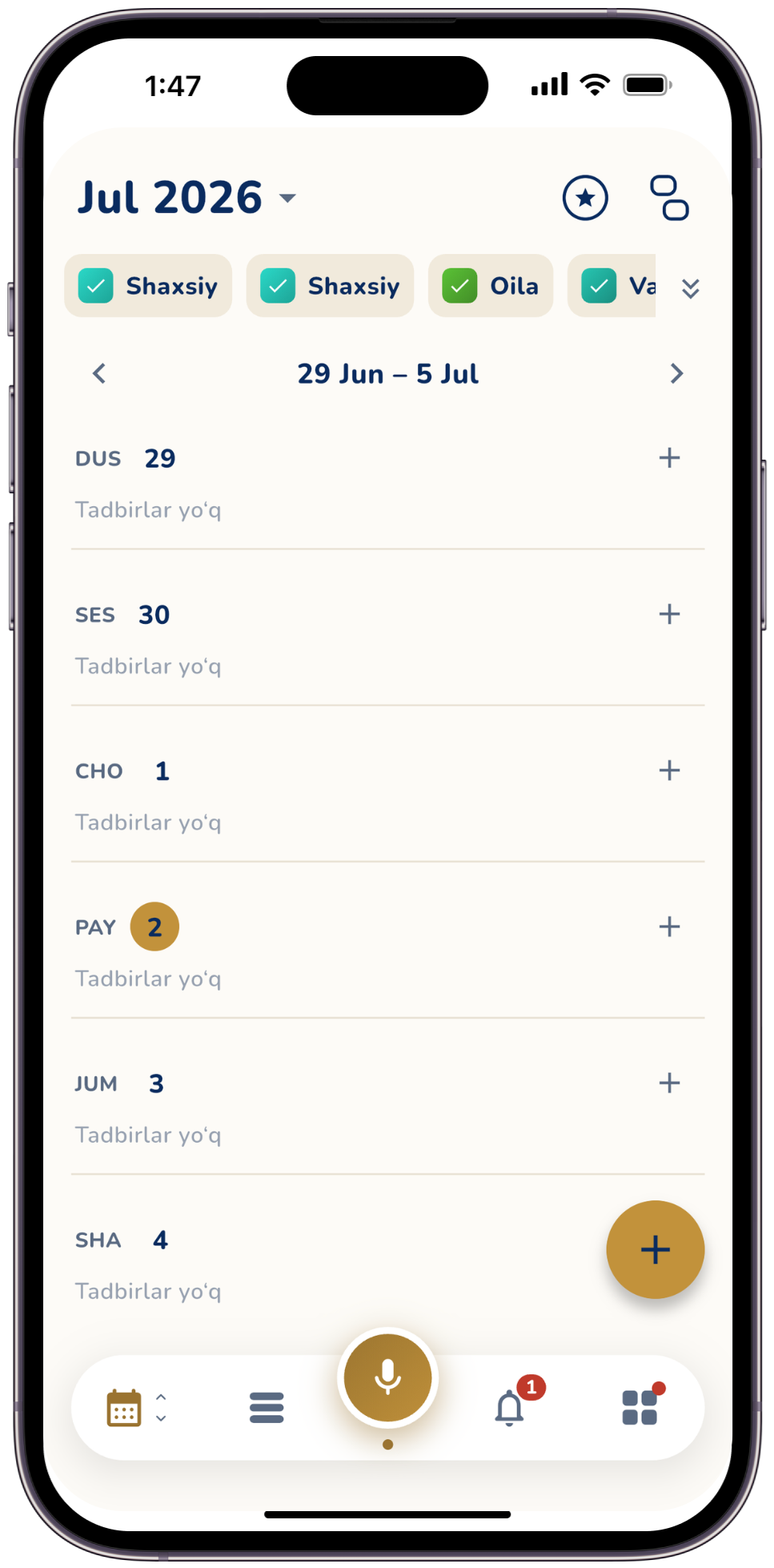Open the list menu tab
Viewport: 774px width, 1568px height.
coord(267,1407)
